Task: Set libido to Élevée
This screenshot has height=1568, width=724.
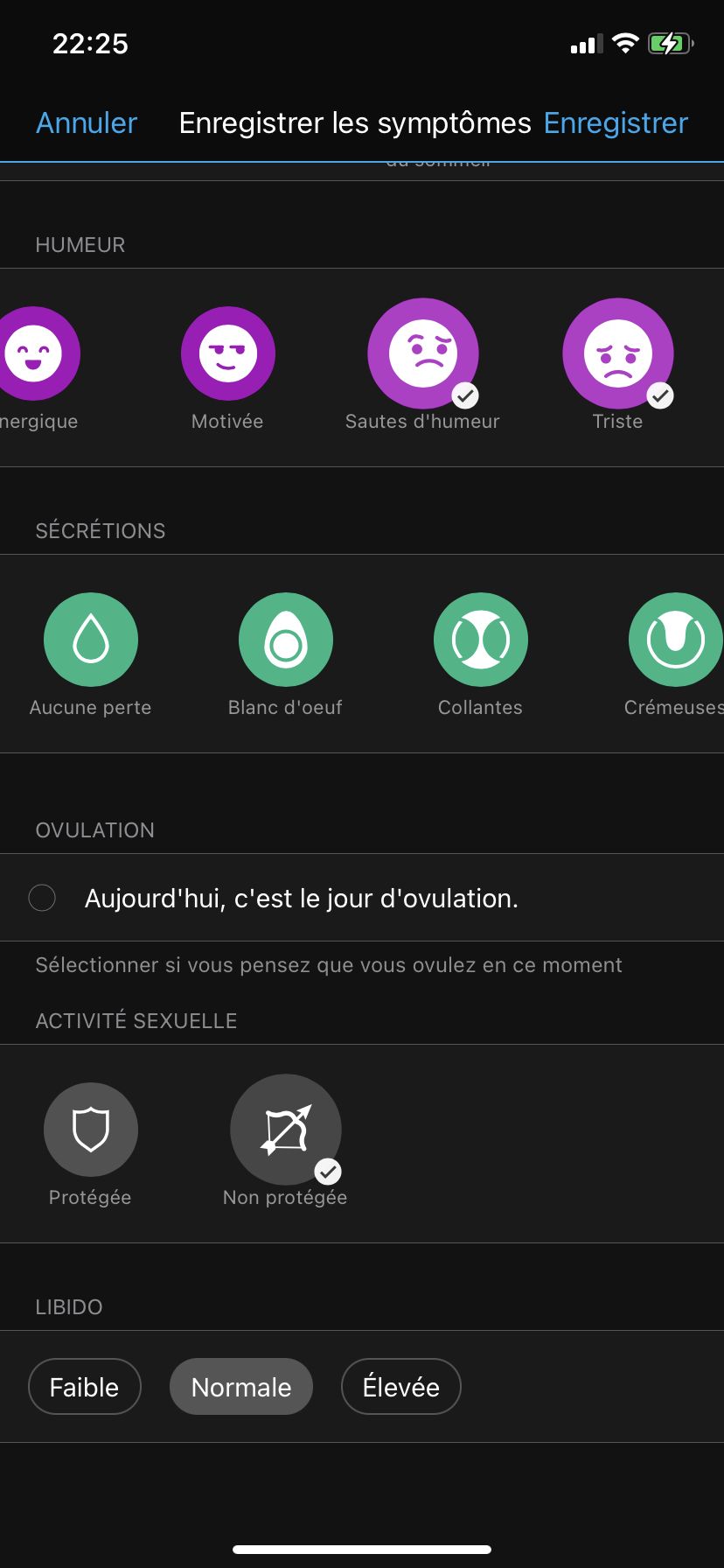Action: pos(400,1387)
